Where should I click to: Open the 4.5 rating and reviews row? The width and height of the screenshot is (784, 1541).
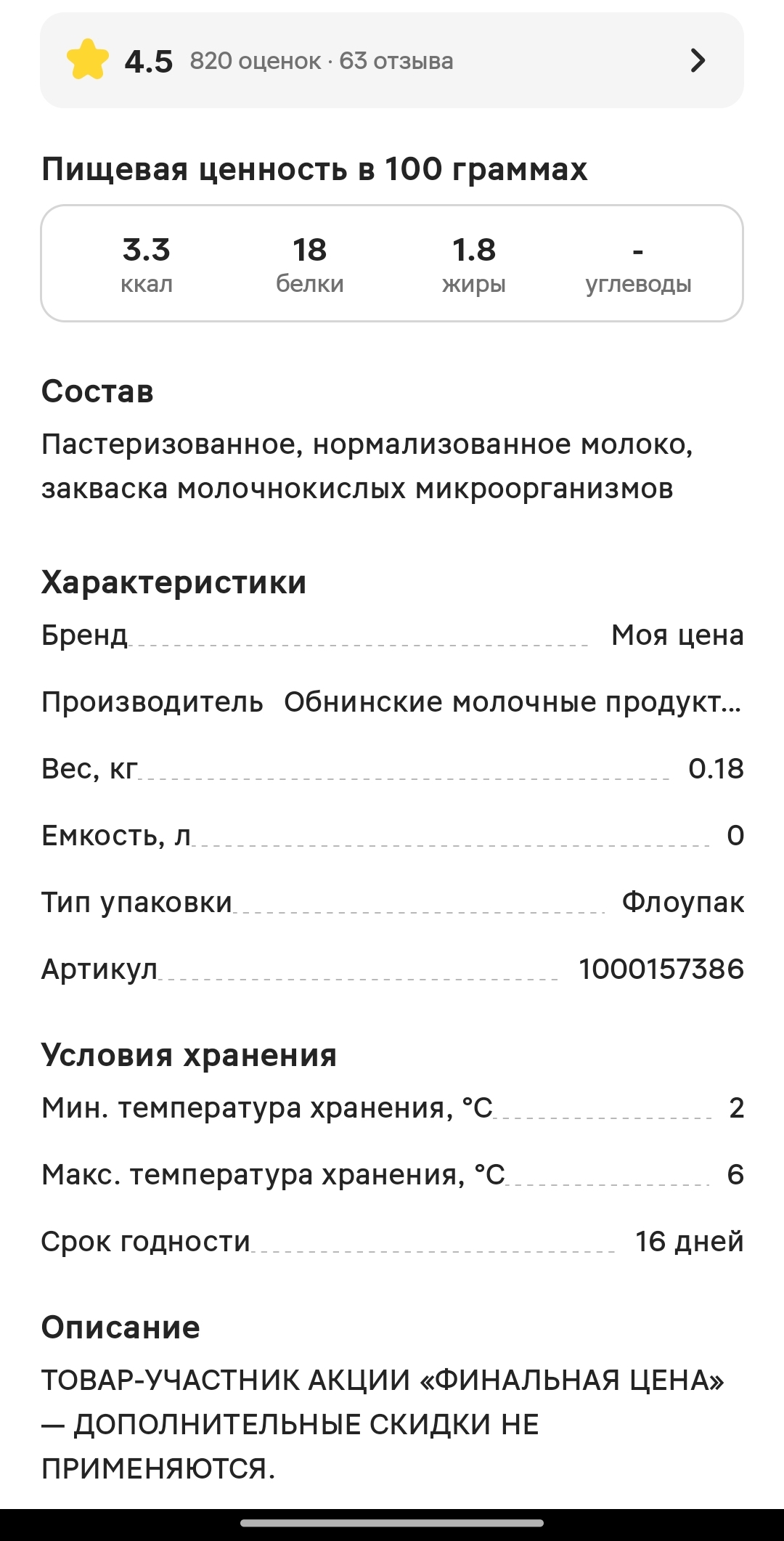click(x=392, y=60)
